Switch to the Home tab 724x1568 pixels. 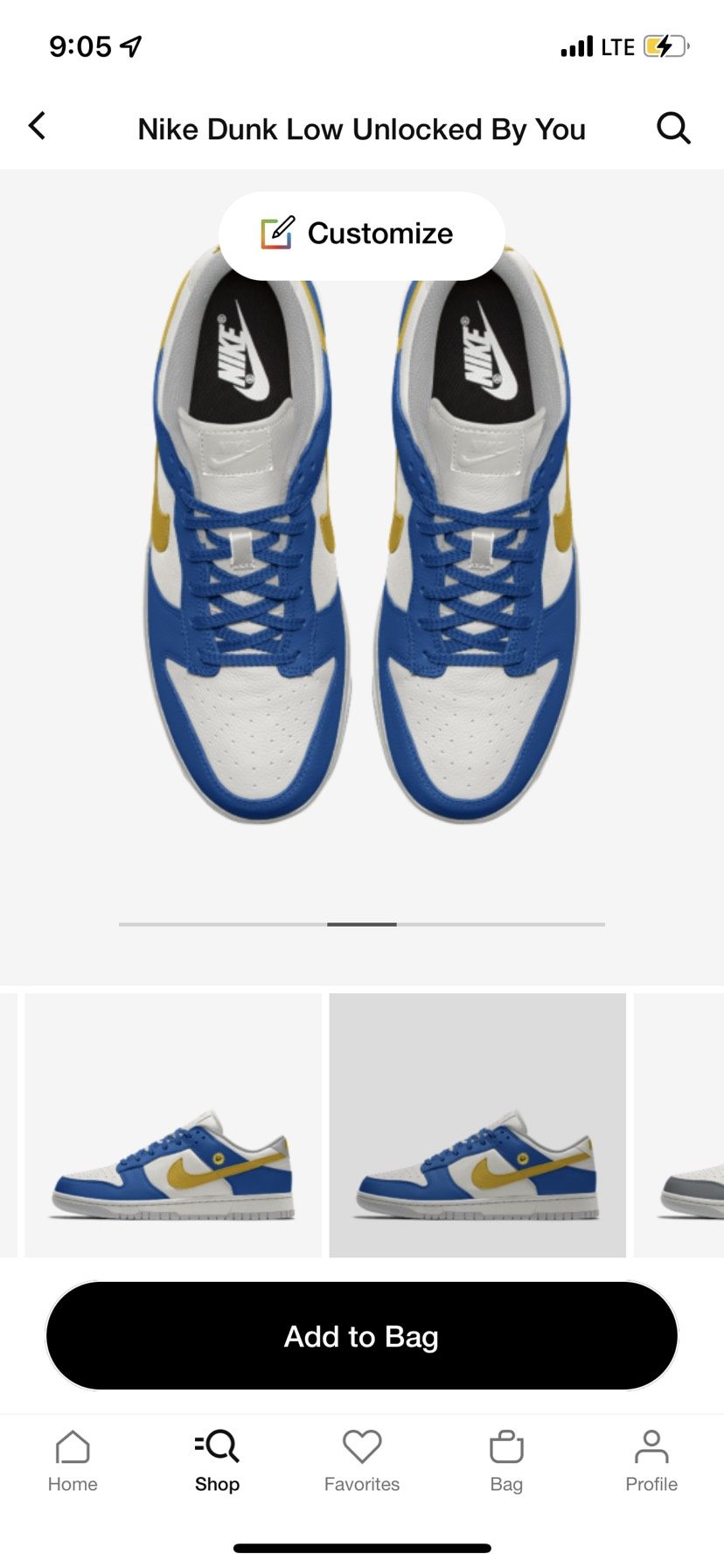click(73, 1460)
